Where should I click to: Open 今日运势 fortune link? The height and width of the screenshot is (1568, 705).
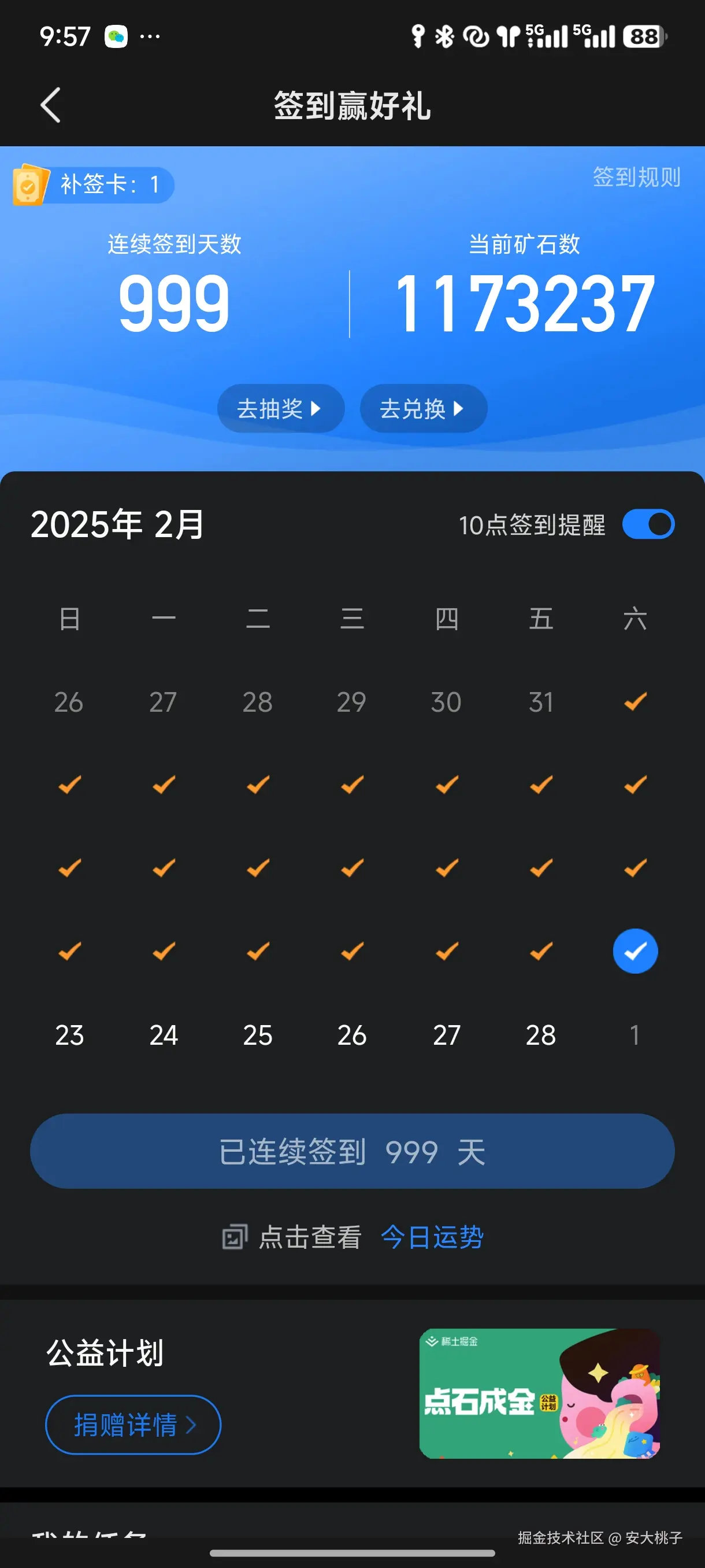(x=432, y=1238)
